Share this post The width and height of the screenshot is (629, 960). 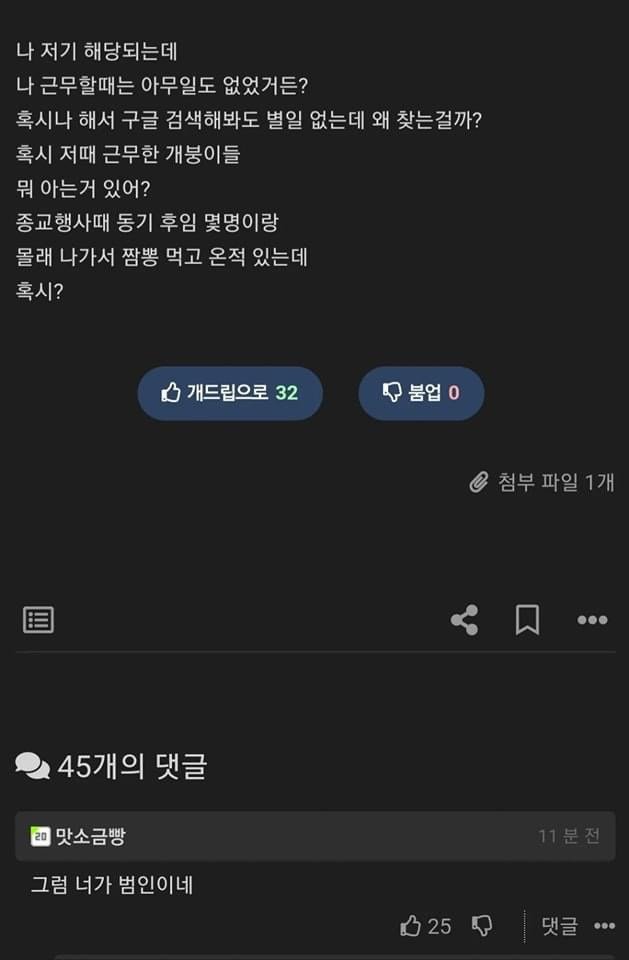click(464, 620)
